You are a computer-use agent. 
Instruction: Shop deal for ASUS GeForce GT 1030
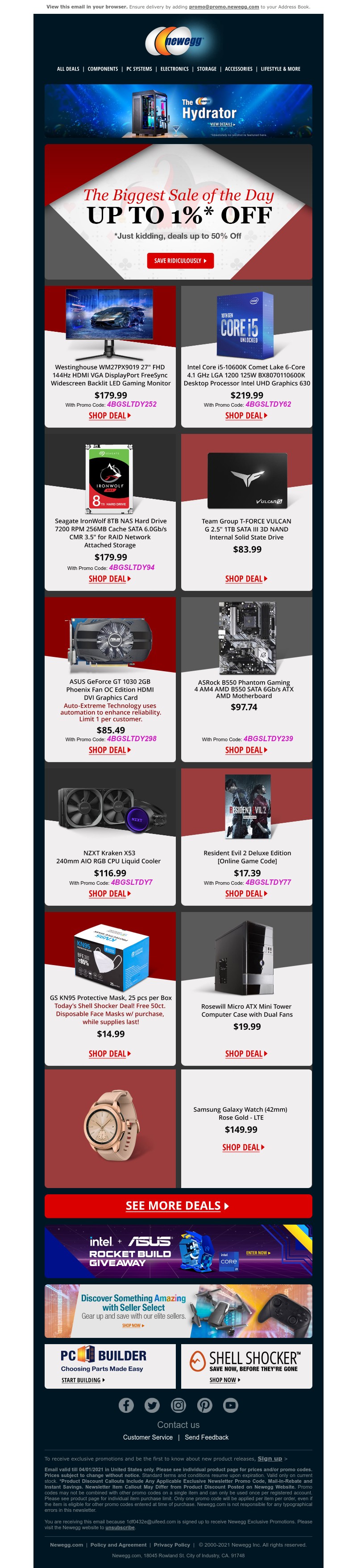click(110, 750)
